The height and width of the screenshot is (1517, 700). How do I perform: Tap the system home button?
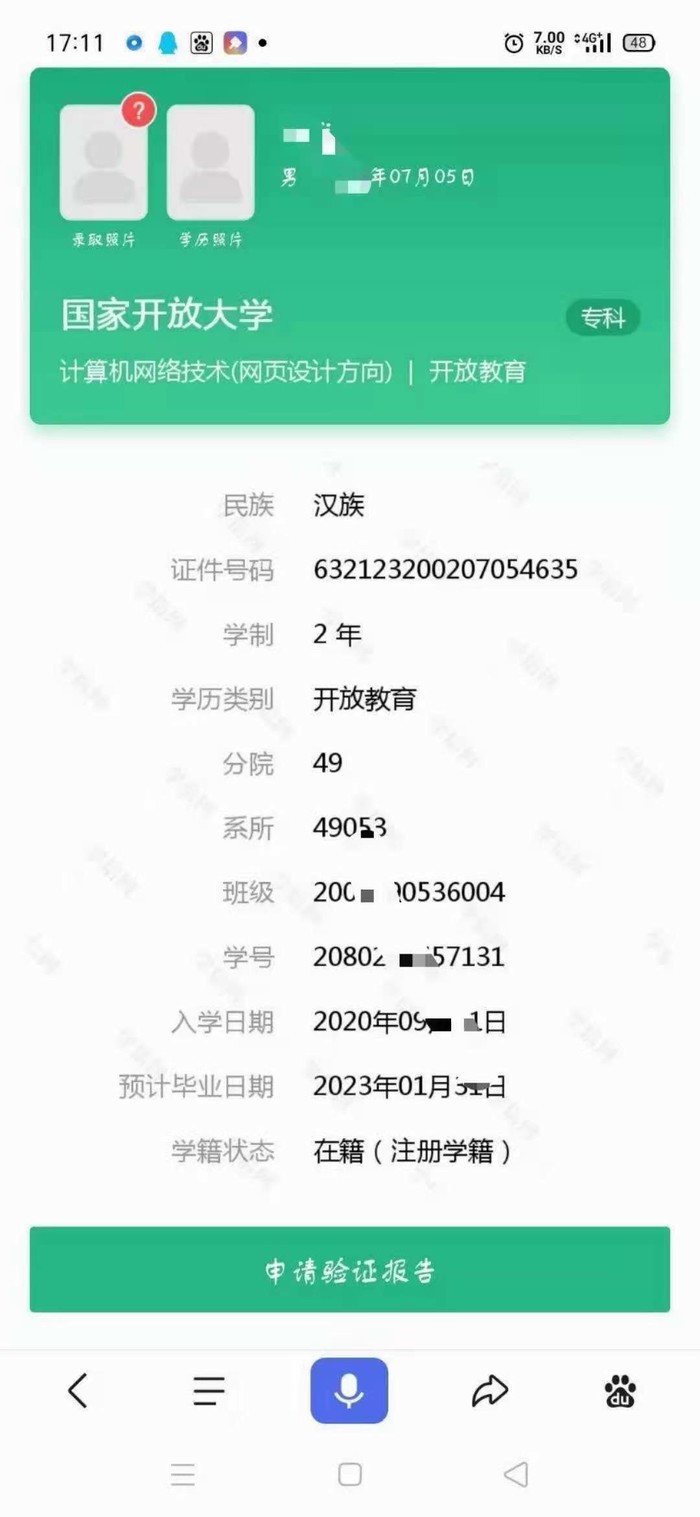point(350,1474)
